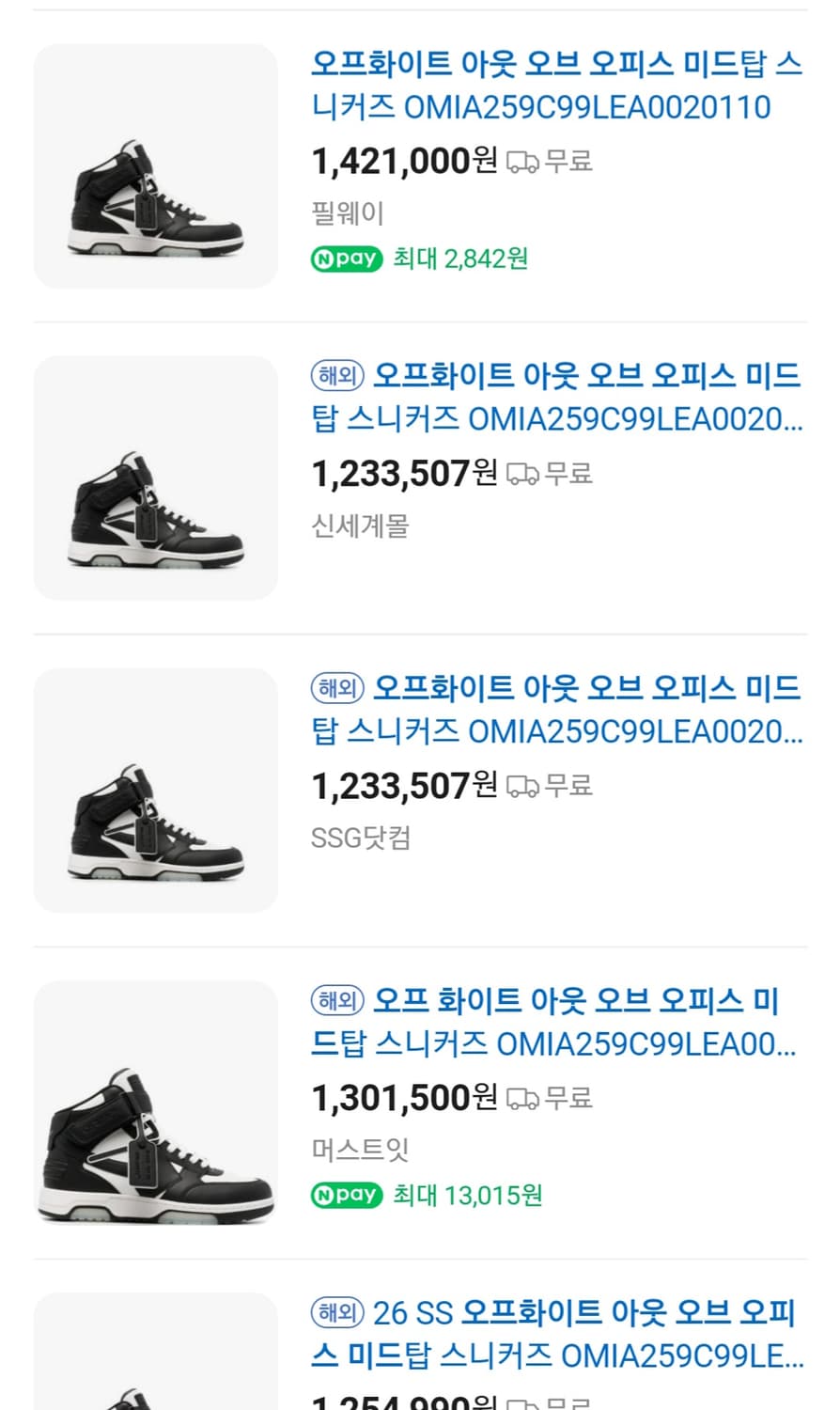Click the Npay icon on the 머스트잇 listing
This screenshot has width=840, height=1410.
[346, 1194]
